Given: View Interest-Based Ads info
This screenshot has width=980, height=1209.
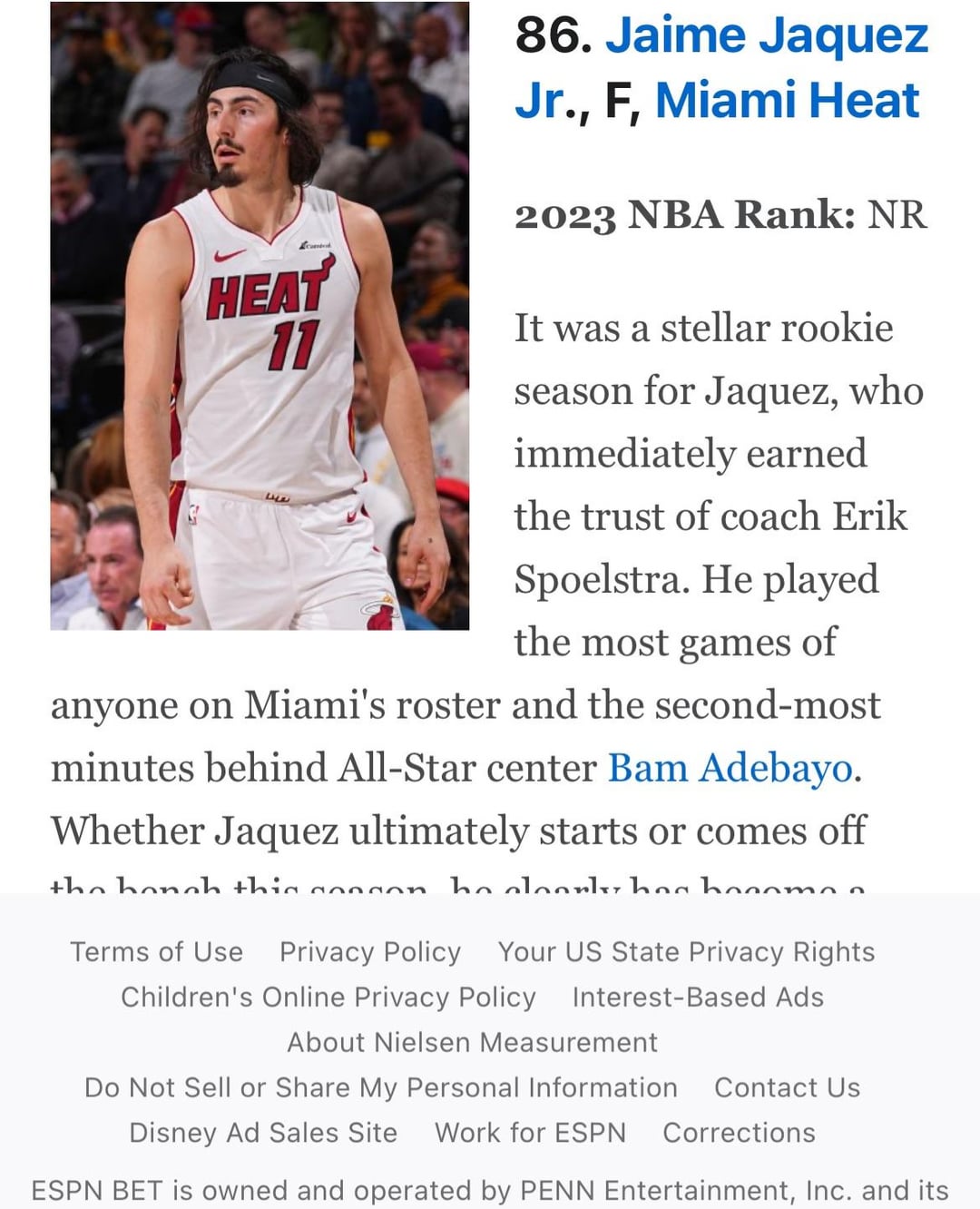Looking at the screenshot, I should click(698, 997).
